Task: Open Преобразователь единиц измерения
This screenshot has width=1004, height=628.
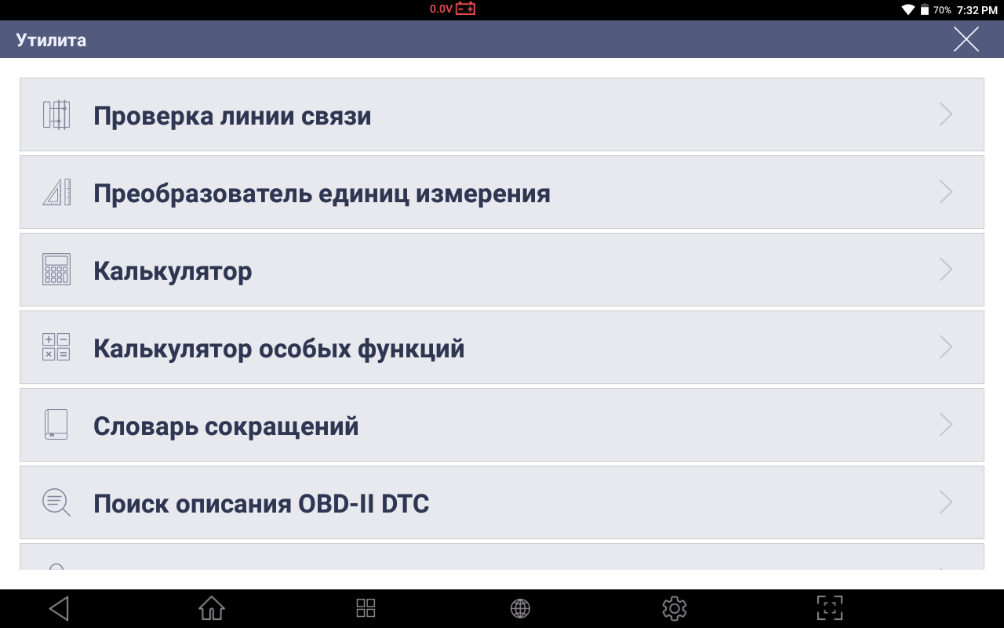Action: pyautogui.click(x=501, y=193)
